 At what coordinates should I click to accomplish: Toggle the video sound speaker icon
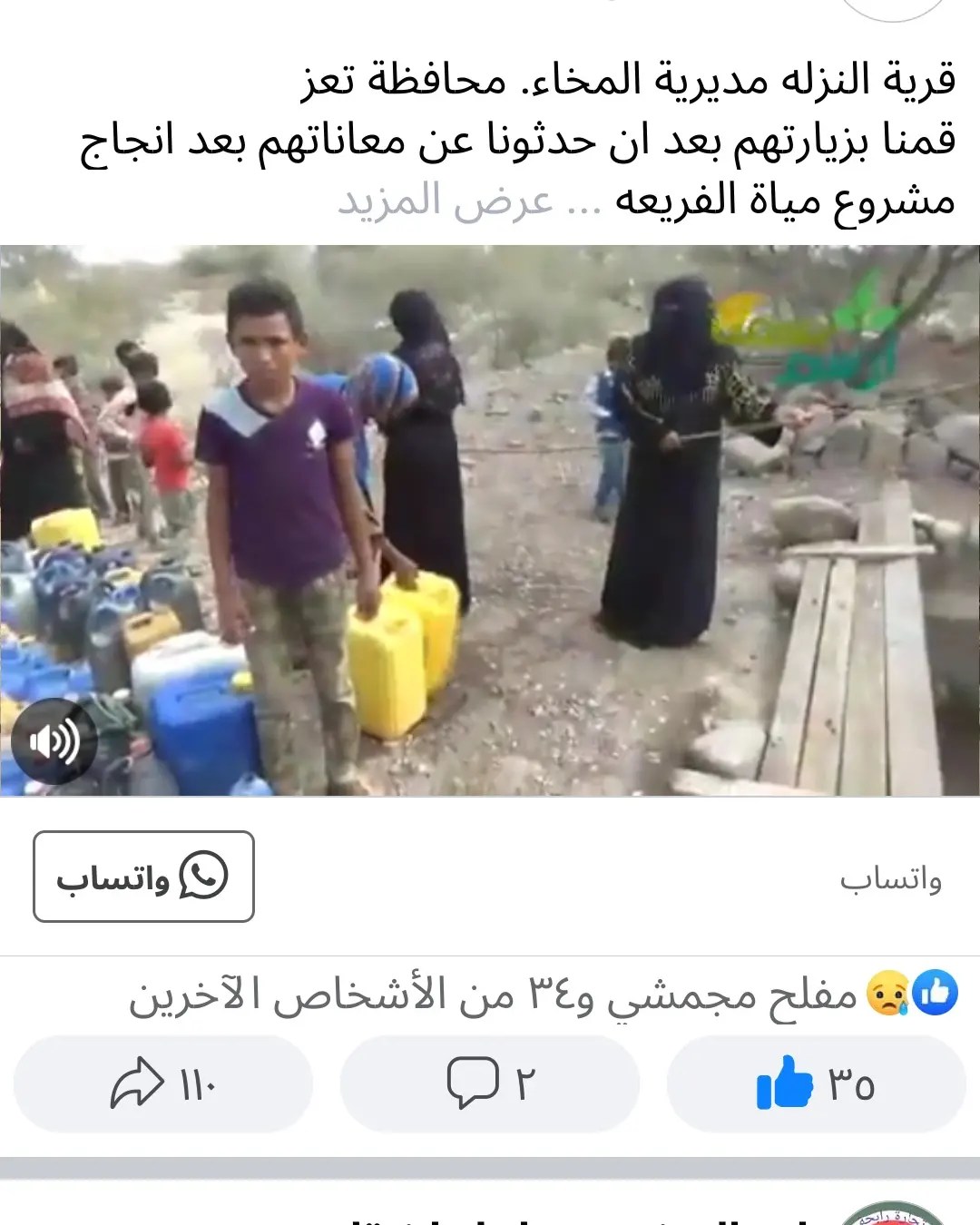pos(54,742)
